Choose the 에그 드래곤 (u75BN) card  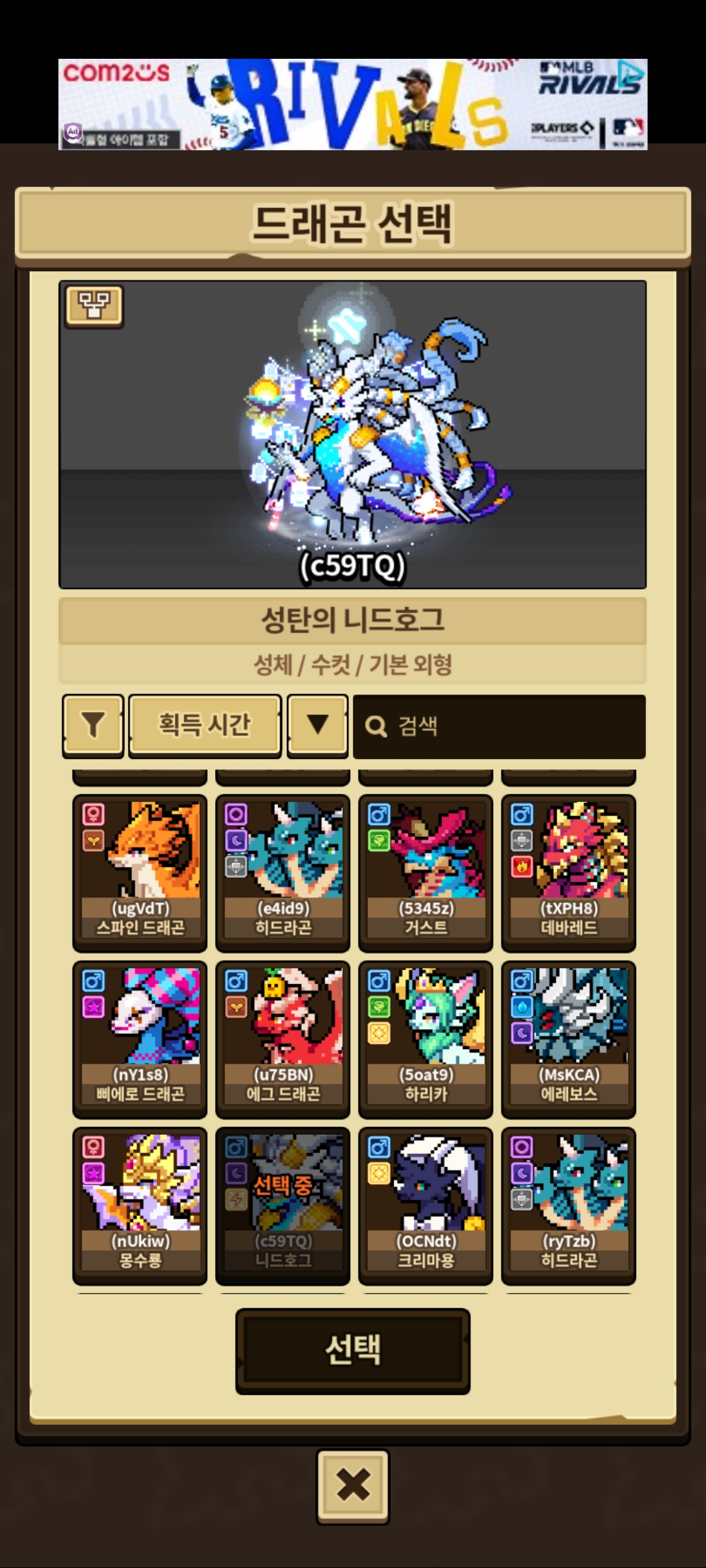283,1039
